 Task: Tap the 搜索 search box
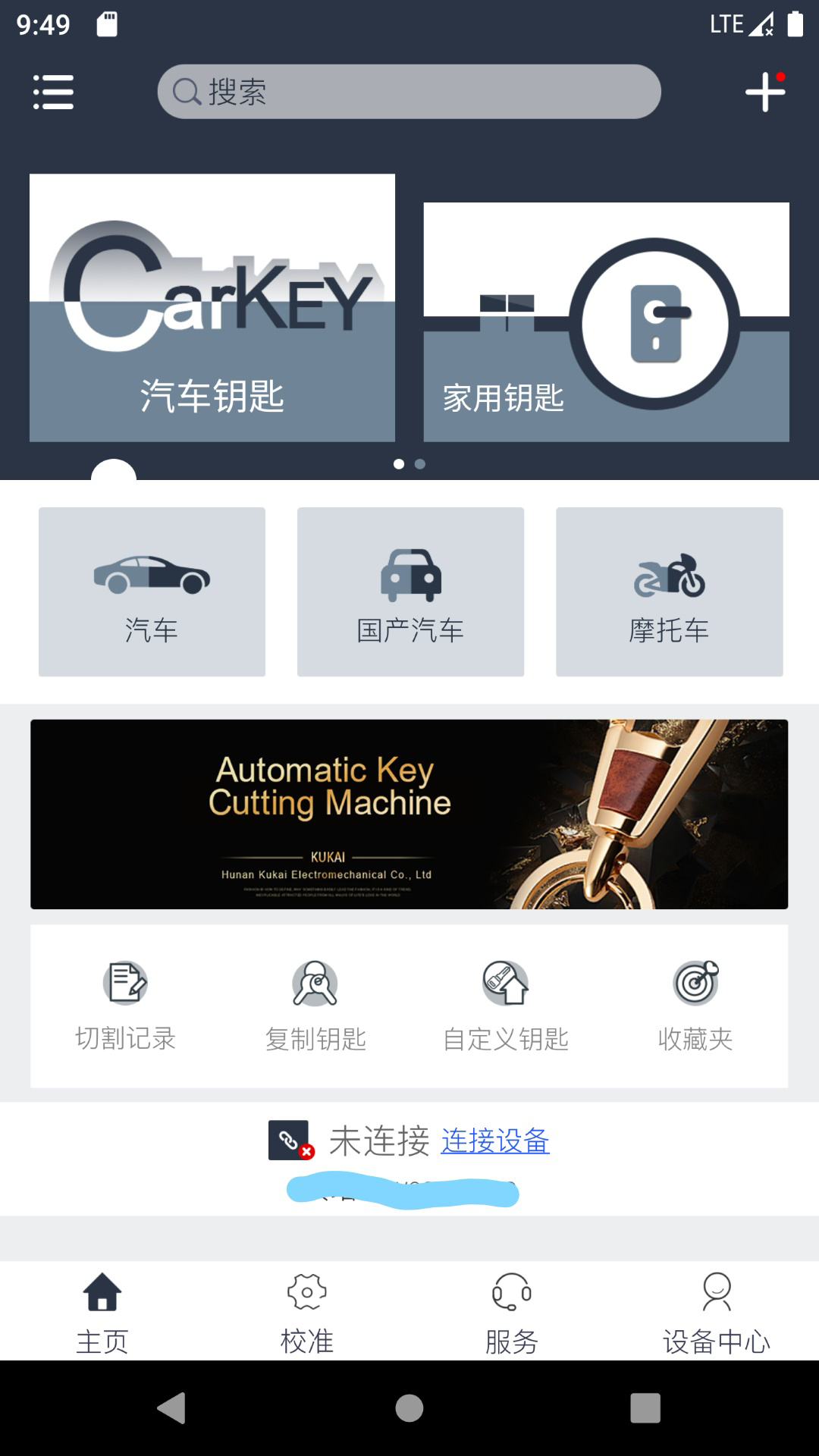409,92
